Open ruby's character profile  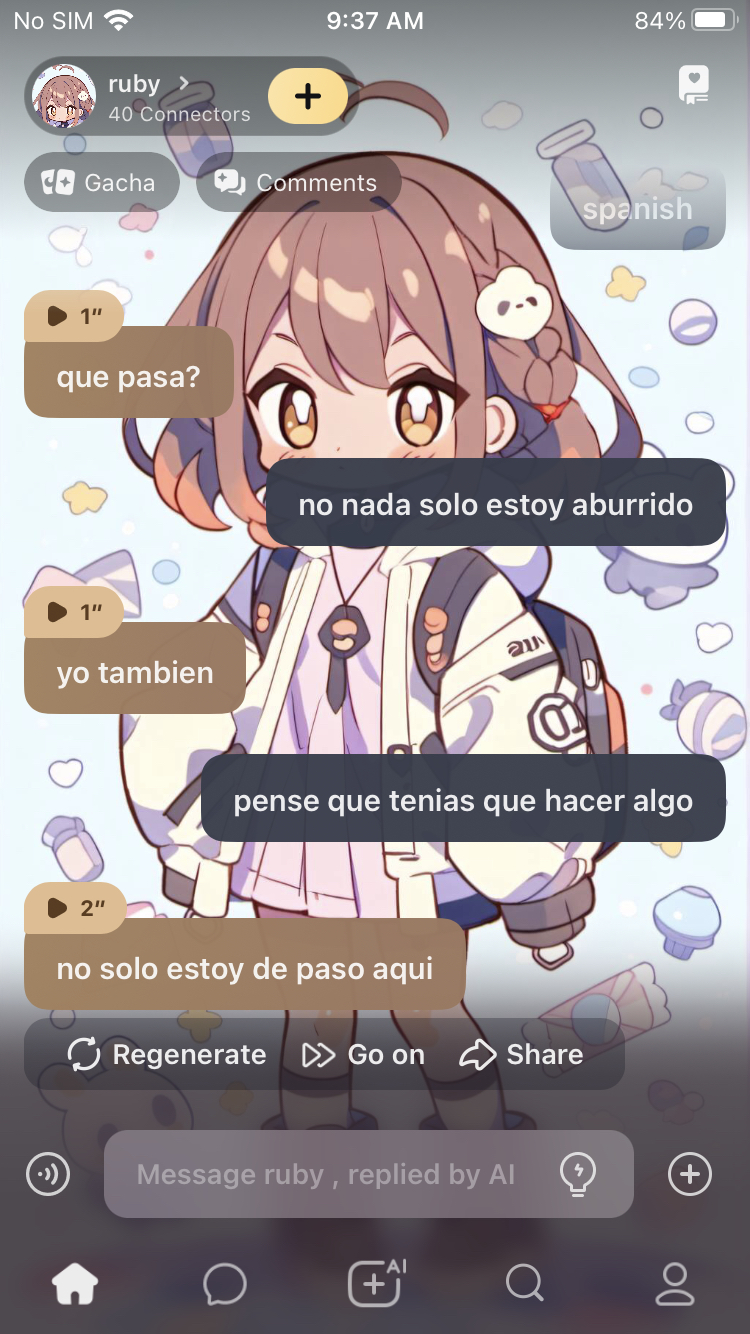(140, 96)
